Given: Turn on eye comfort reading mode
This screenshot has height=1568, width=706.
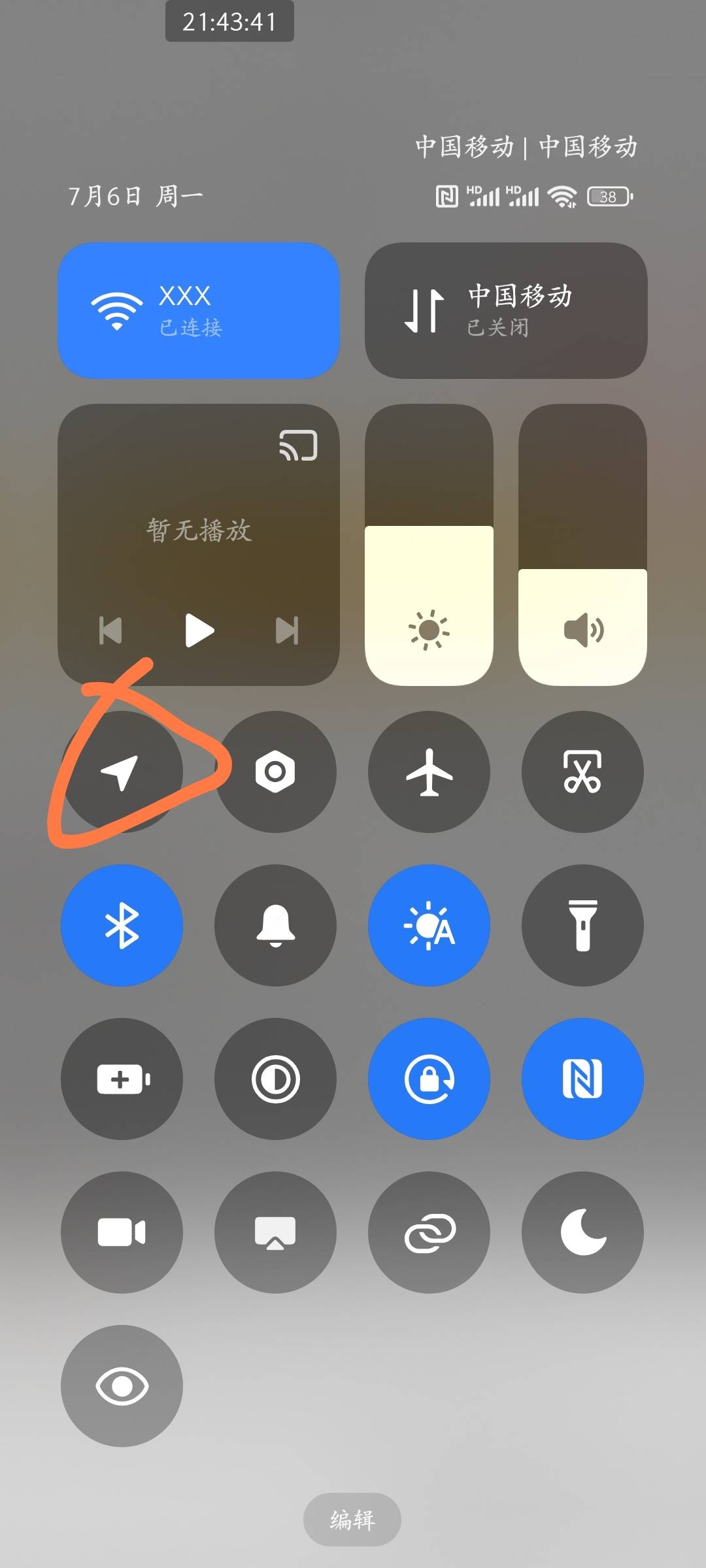Looking at the screenshot, I should tap(122, 1386).
